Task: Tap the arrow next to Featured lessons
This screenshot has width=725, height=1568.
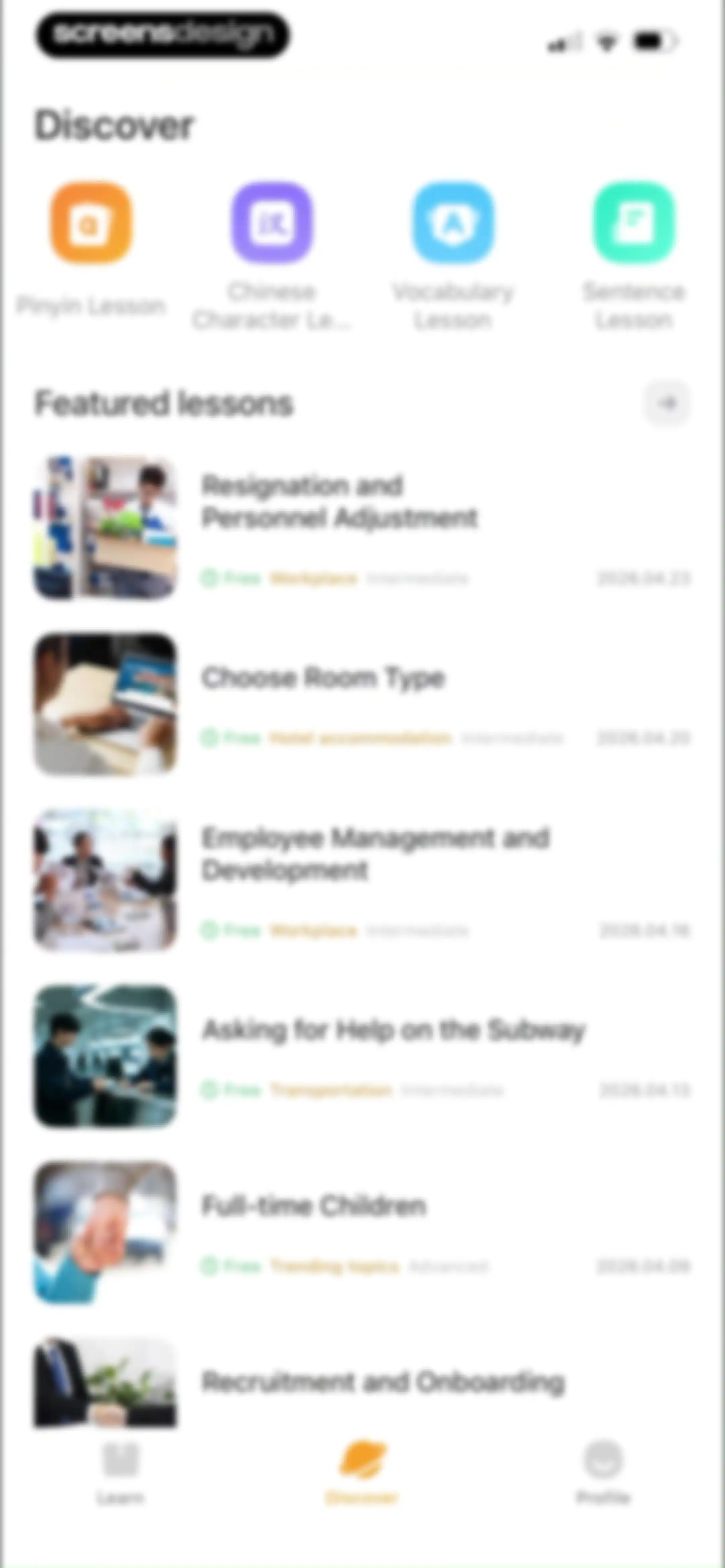Action: [x=667, y=403]
